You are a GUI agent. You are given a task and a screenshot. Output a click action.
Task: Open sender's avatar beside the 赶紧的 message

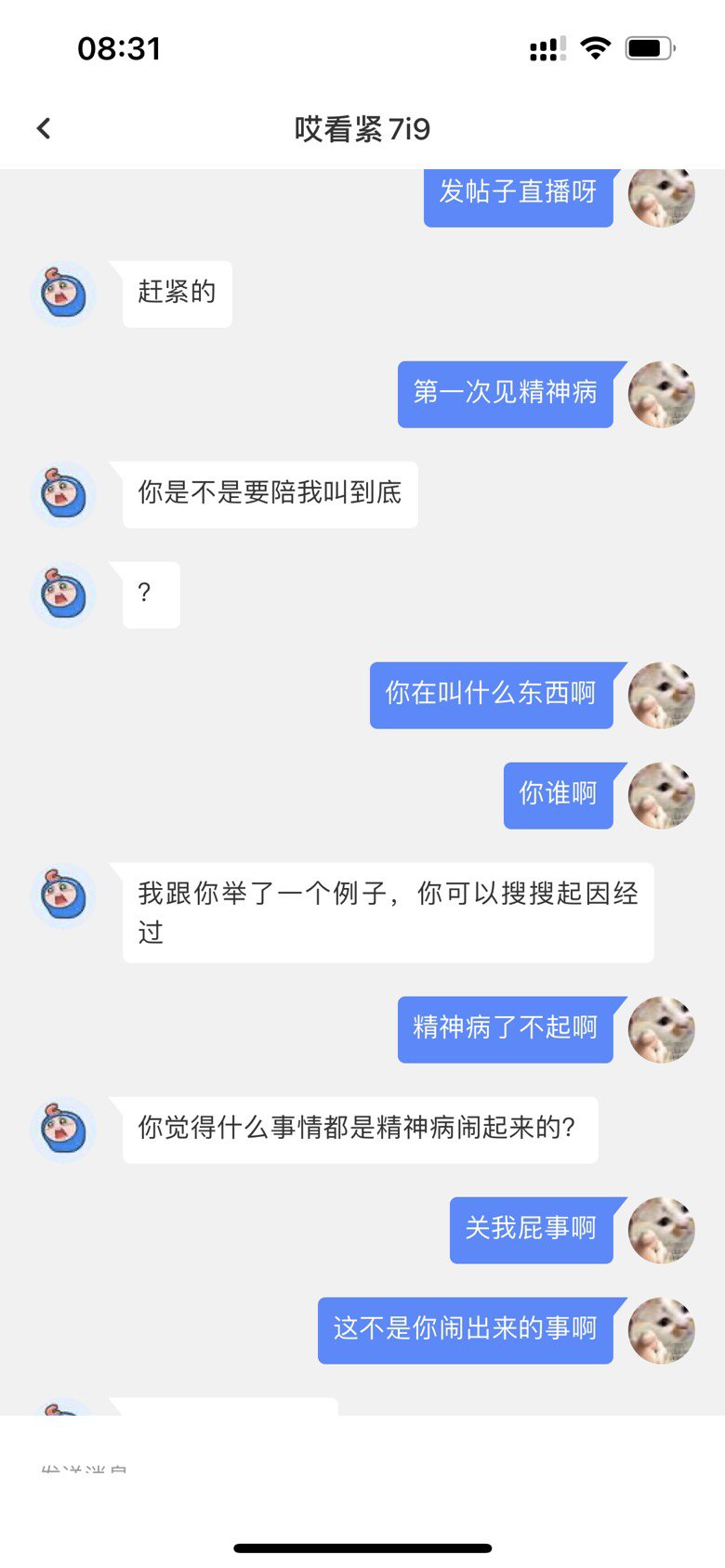coord(63,294)
